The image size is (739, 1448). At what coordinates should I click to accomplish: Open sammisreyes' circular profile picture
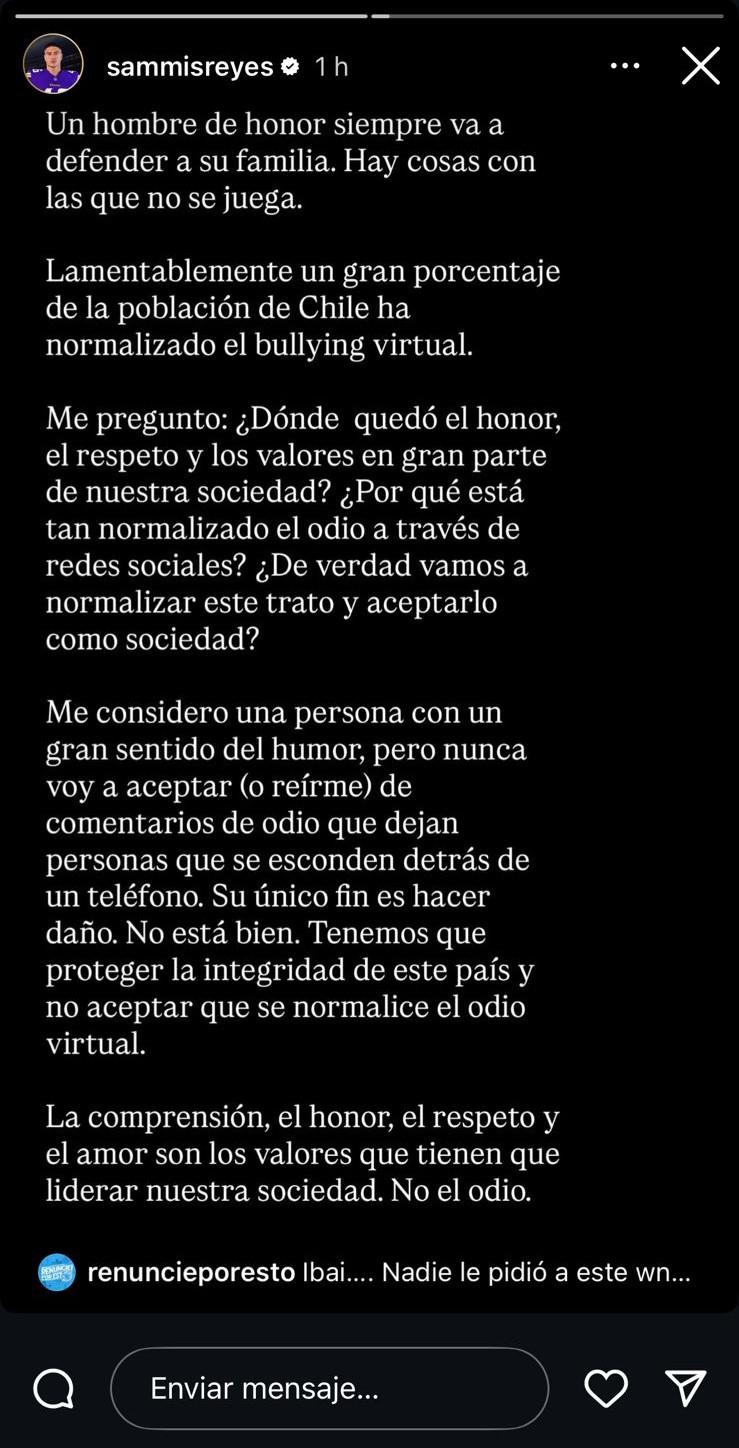tap(55, 65)
